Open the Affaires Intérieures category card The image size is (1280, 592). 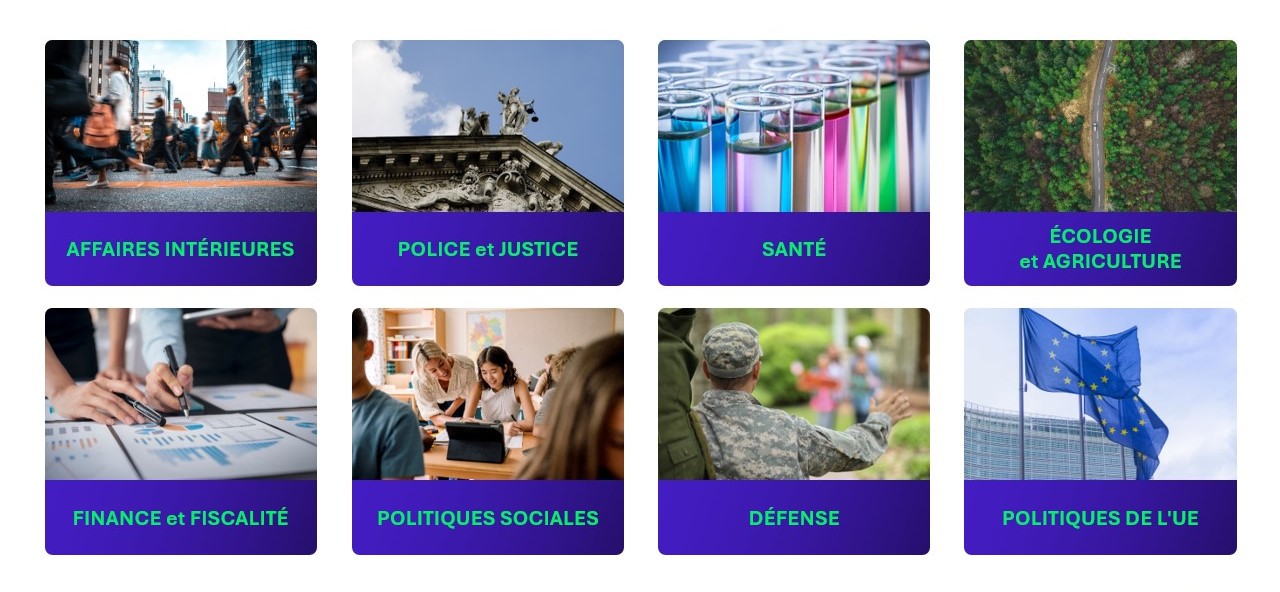(181, 163)
